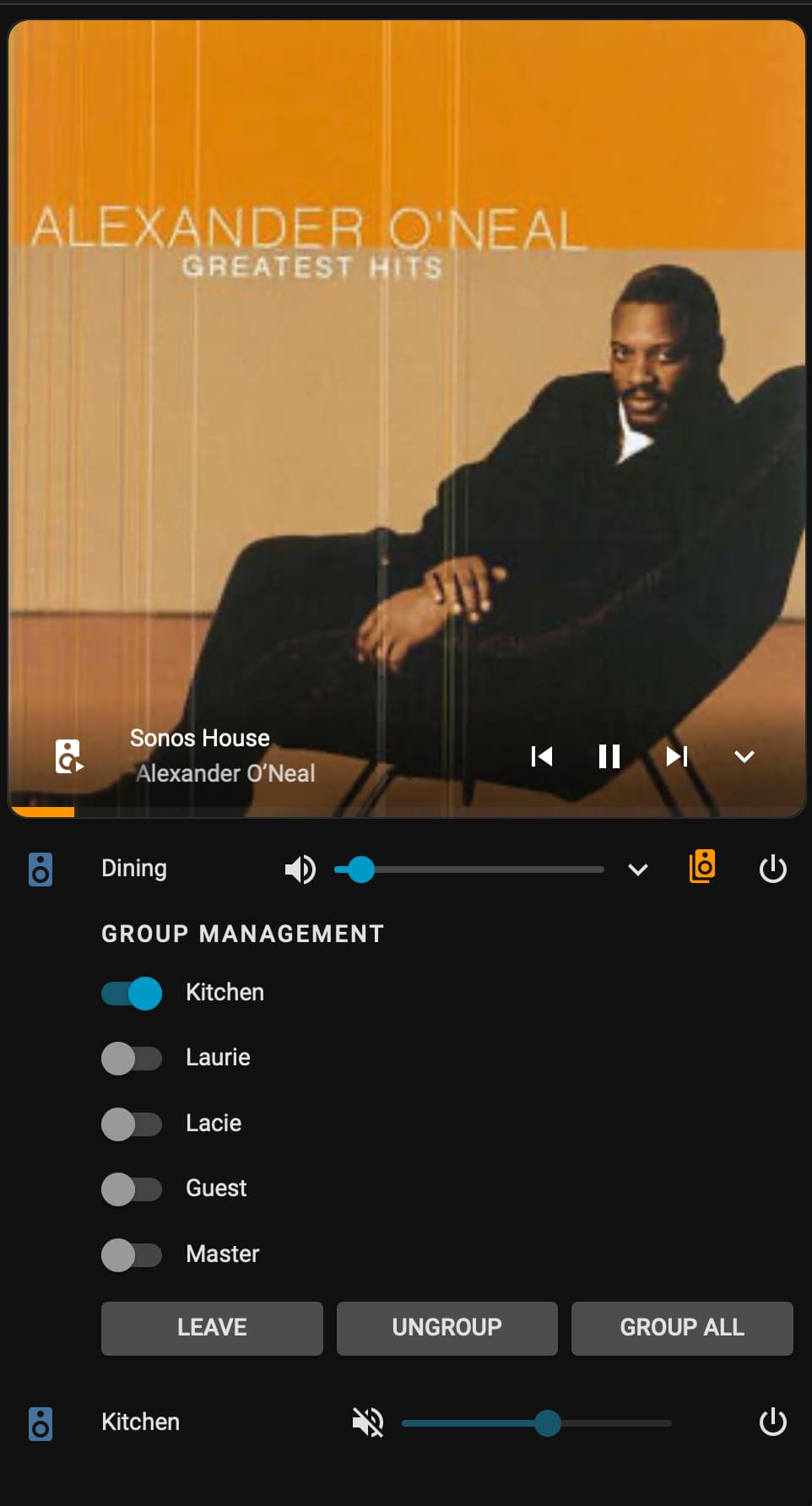Add Master to the group
Viewport: 812px width, 1506px height.
pos(132,1254)
